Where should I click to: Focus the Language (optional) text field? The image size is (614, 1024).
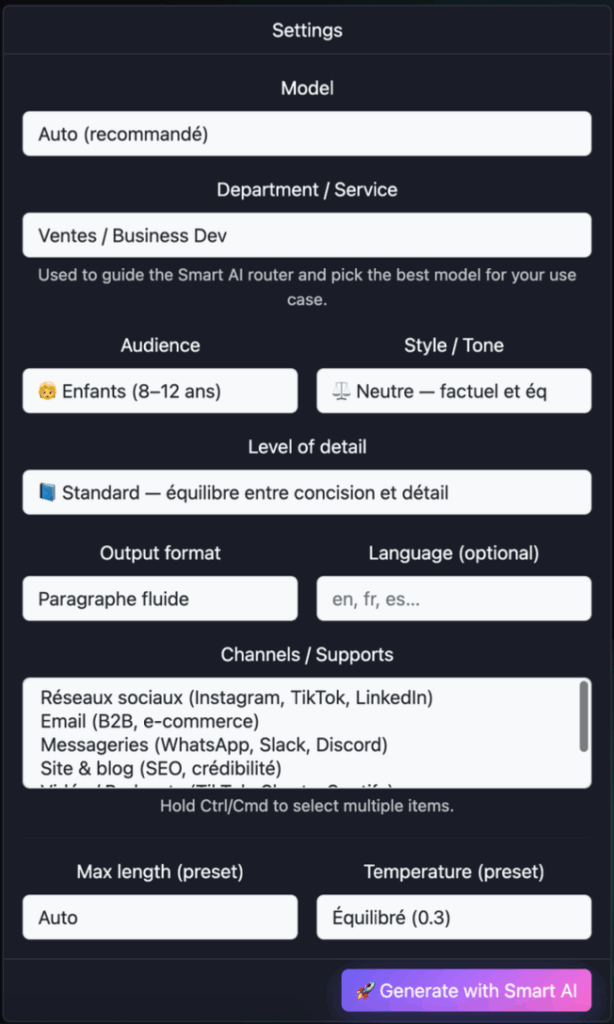tap(453, 599)
